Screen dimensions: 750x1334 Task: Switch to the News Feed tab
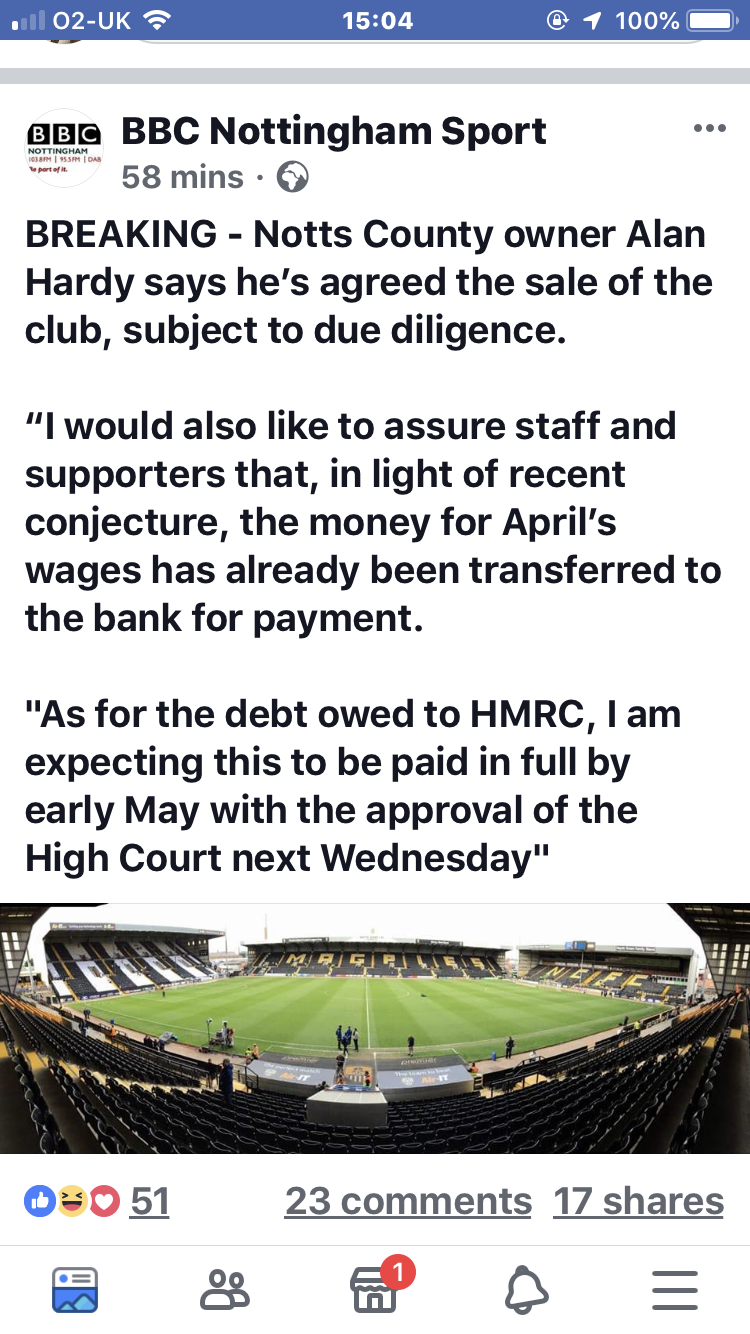click(75, 1290)
